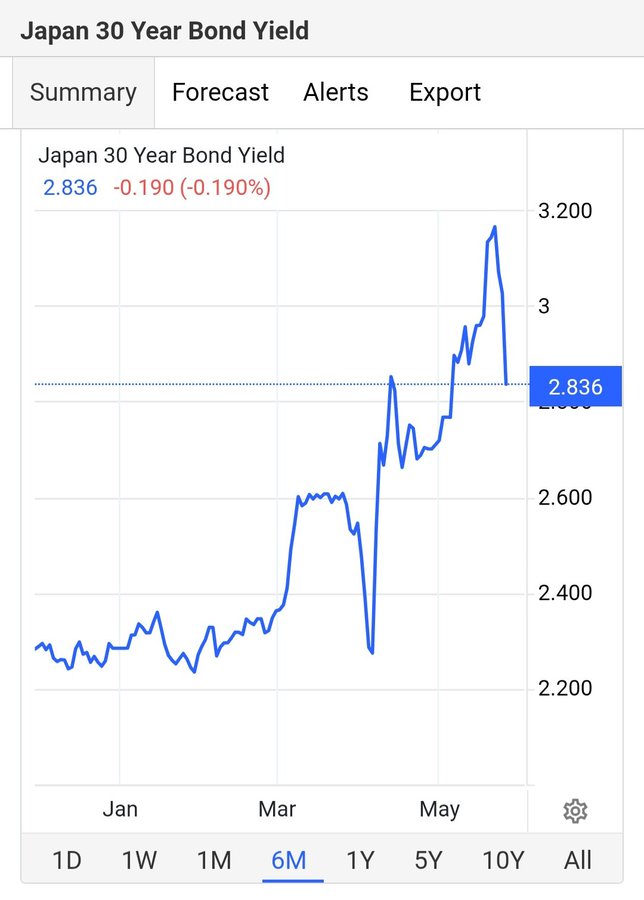Open chart settings gear
Image resolution: width=644 pixels, height=900 pixels.
pyautogui.click(x=575, y=810)
